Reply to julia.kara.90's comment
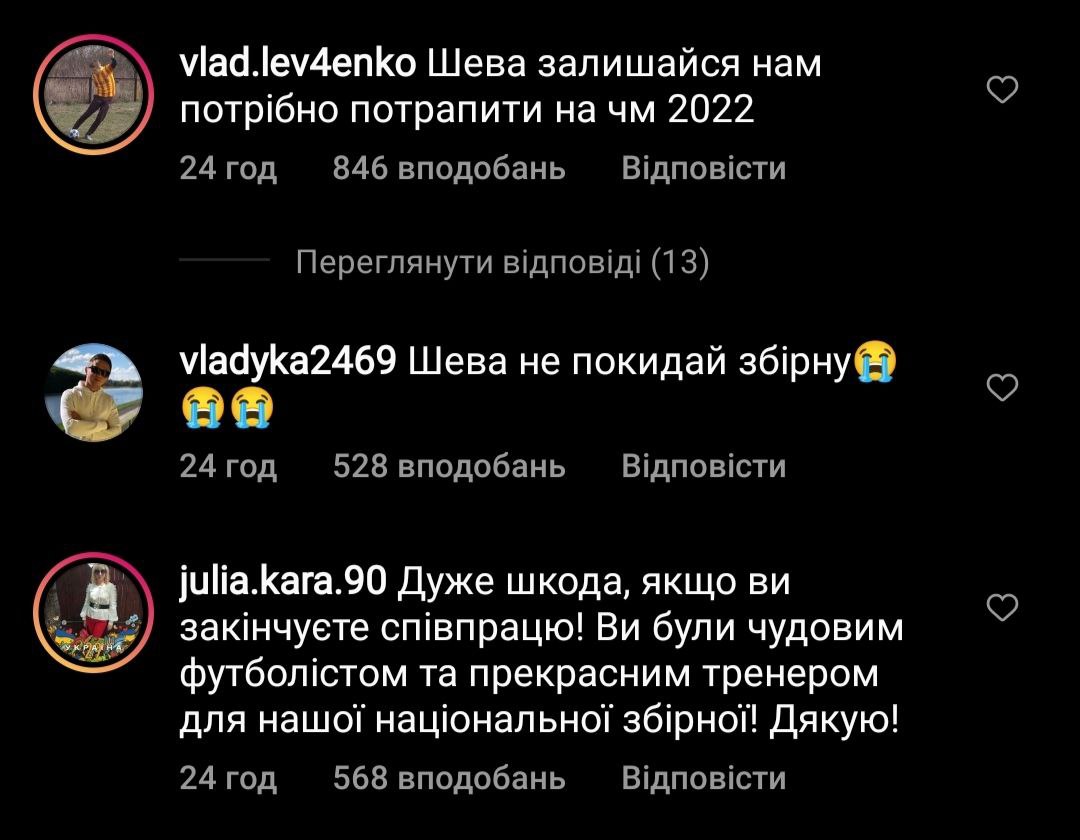Screen dimensions: 1080x840 [703, 778]
